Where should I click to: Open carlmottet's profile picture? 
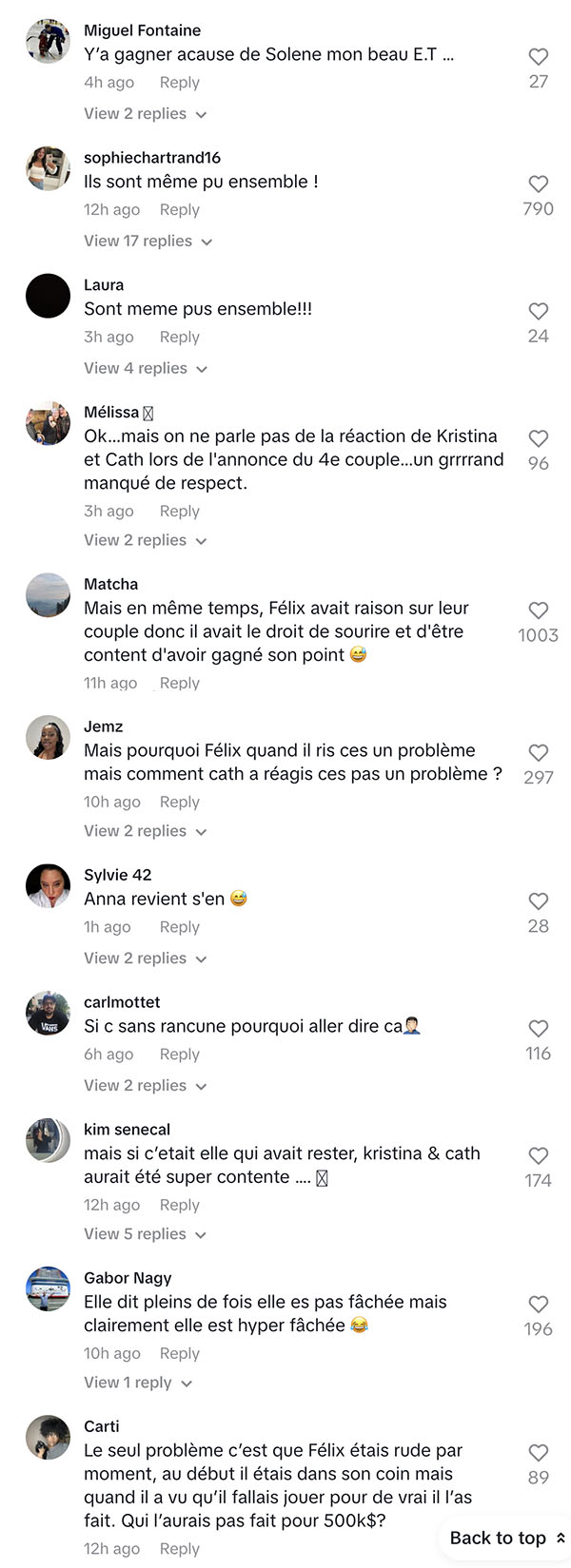pos(48,1013)
